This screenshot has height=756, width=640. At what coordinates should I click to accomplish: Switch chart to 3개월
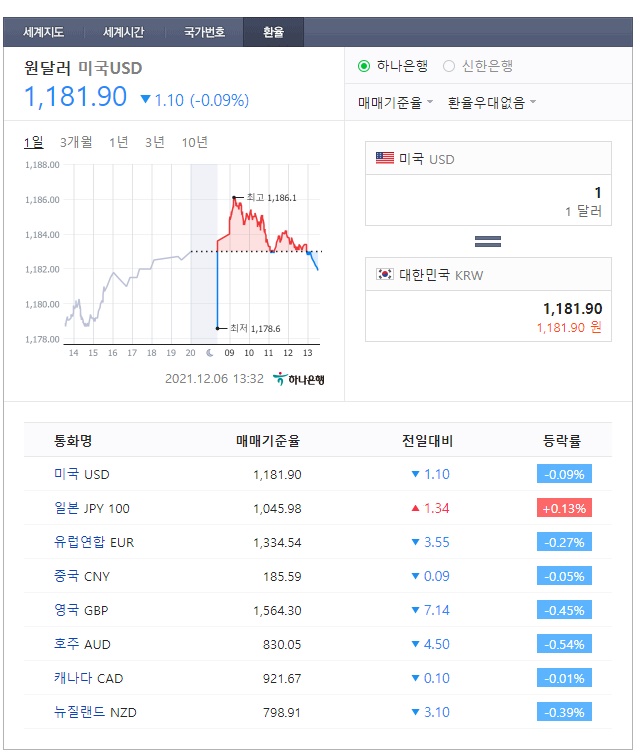pos(76,142)
